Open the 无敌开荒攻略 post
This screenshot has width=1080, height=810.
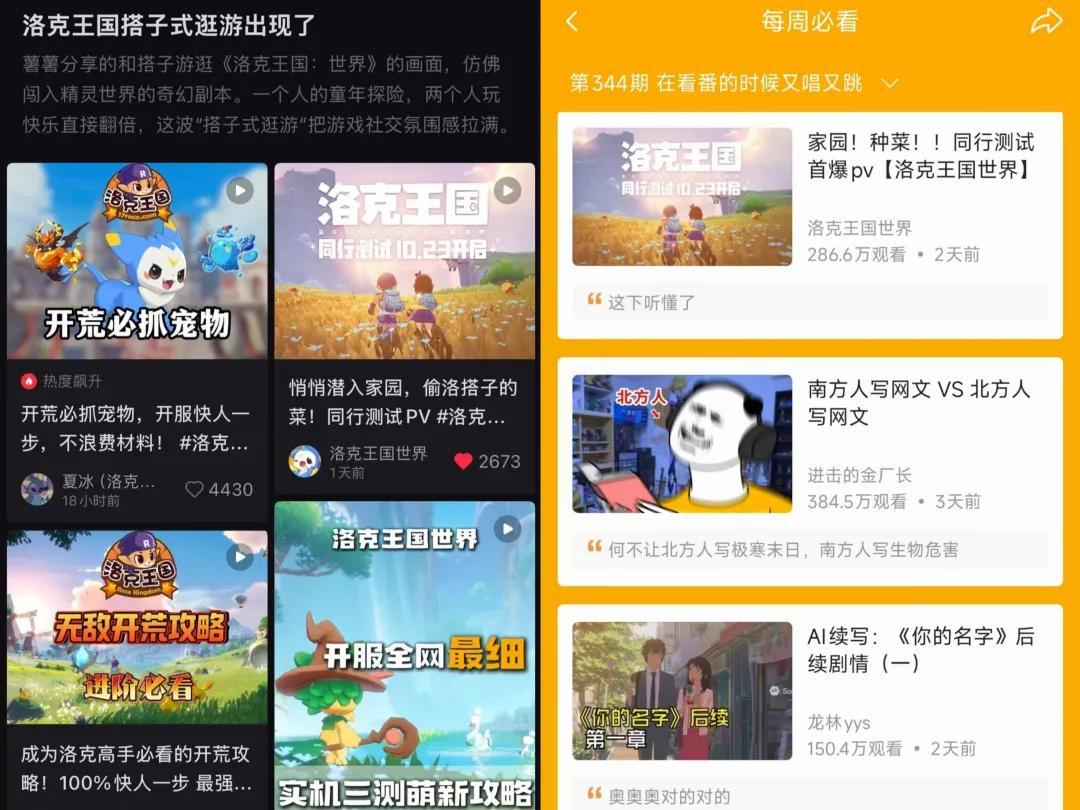137,627
